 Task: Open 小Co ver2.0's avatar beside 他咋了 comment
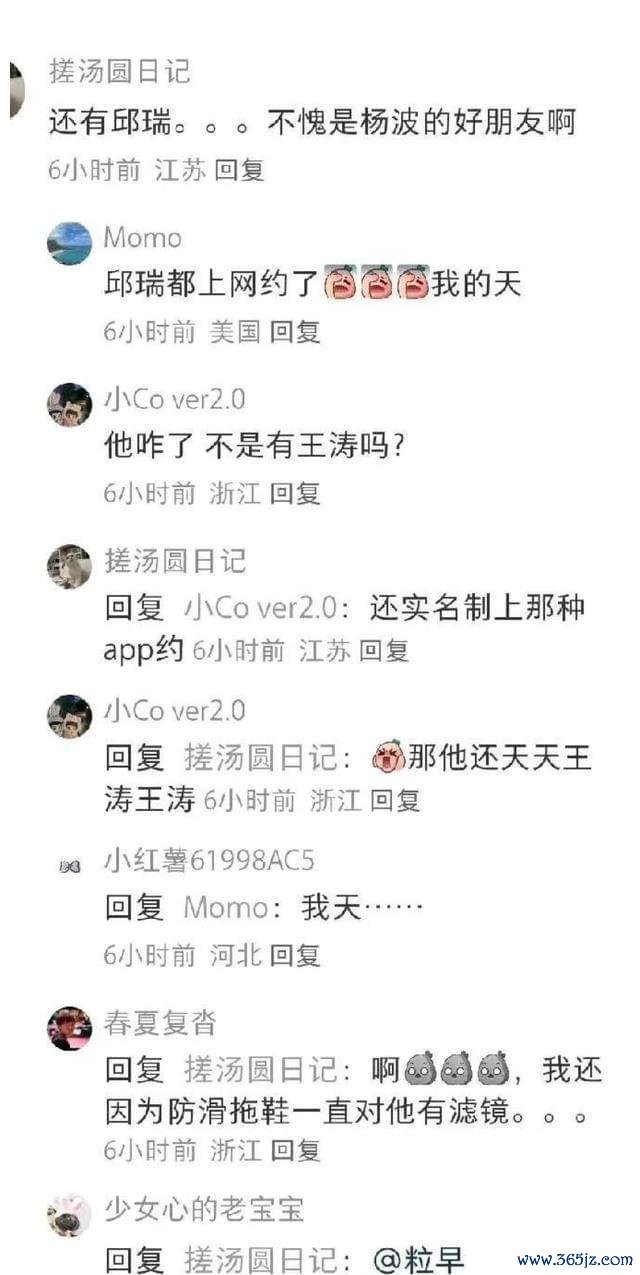point(70,404)
